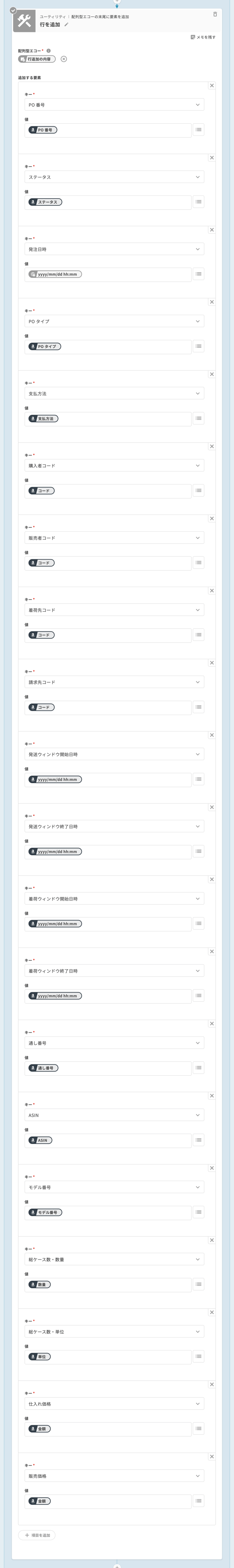Add a new item with 項目を追加
The width and height of the screenshot is (234, 1568).
coord(37,1535)
